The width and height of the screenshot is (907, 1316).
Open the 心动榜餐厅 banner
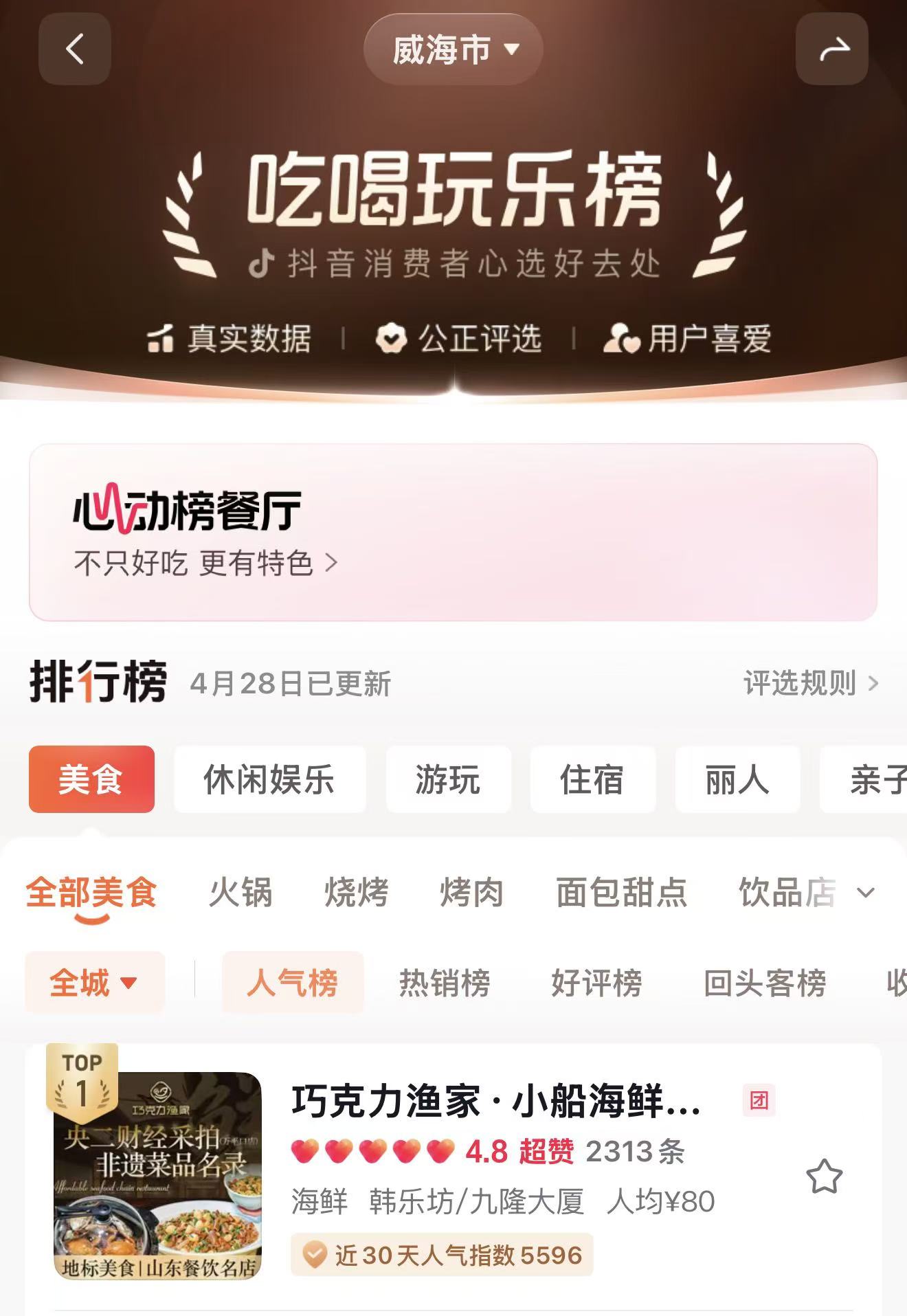point(452,533)
